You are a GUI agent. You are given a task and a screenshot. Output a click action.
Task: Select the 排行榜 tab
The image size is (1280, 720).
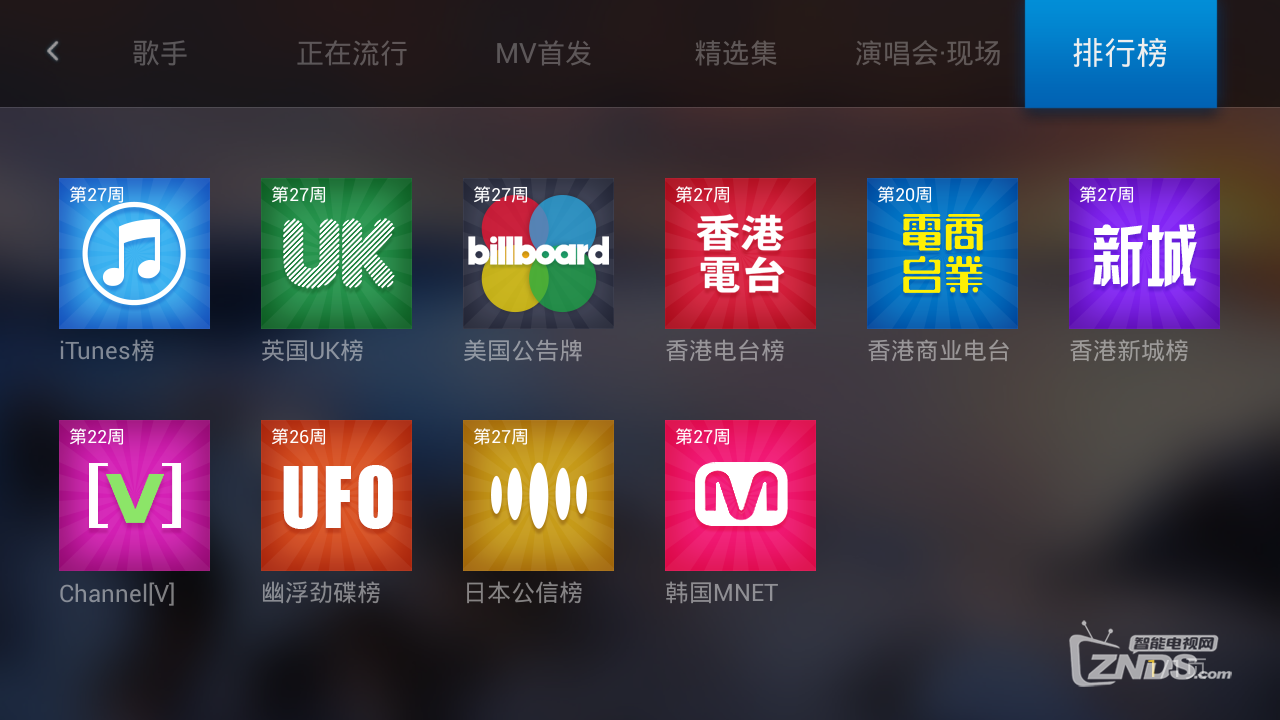(1120, 53)
